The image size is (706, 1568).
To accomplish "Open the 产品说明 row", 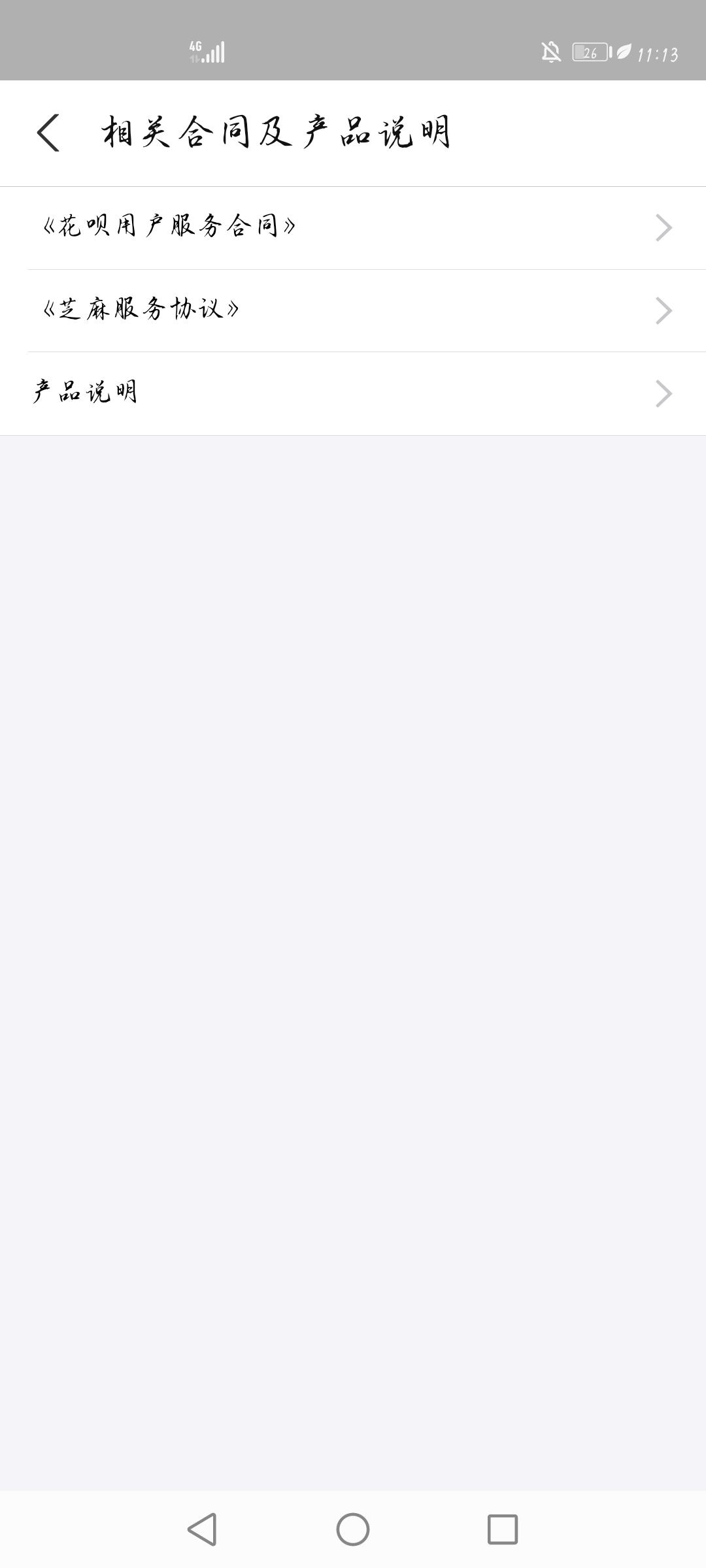I will [x=353, y=393].
